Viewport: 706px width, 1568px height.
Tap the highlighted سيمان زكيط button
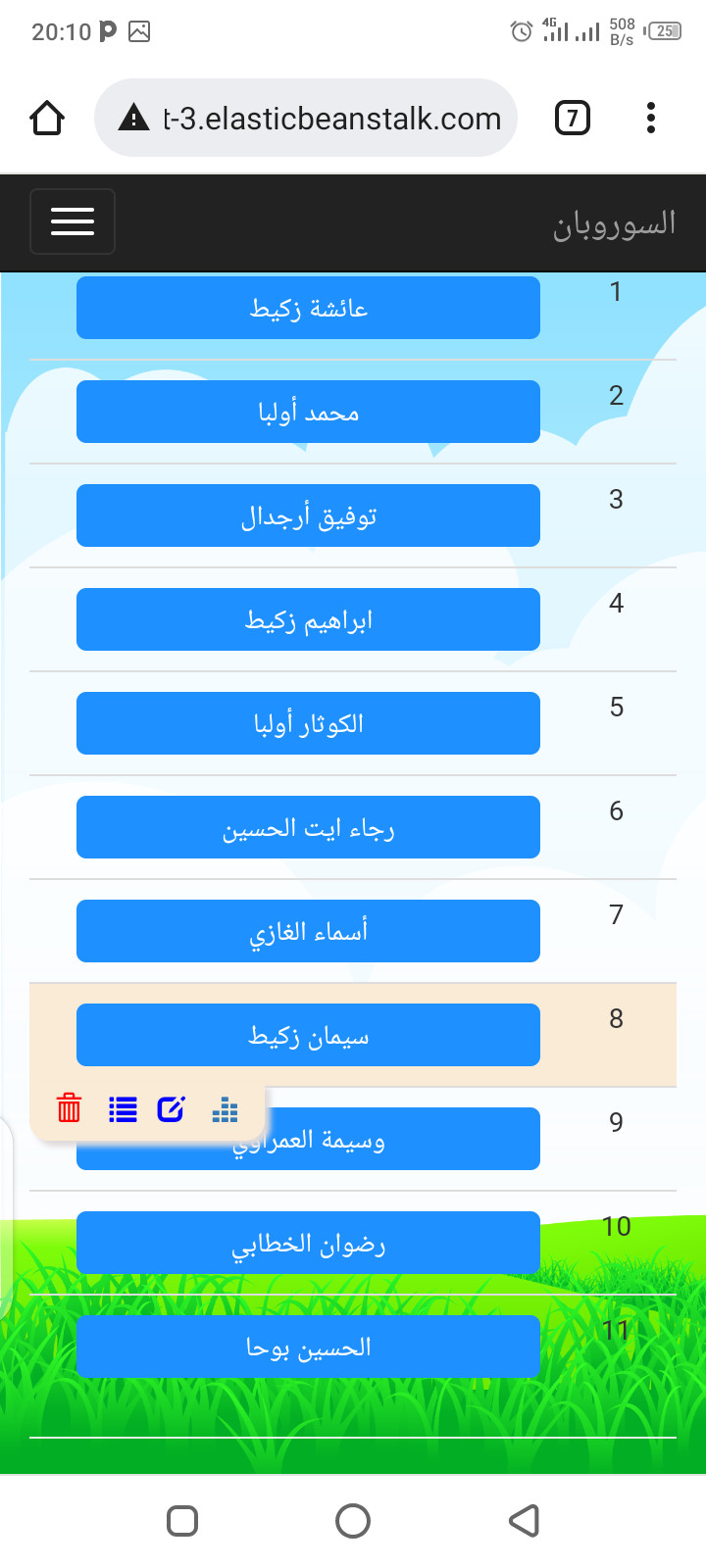(x=308, y=1035)
